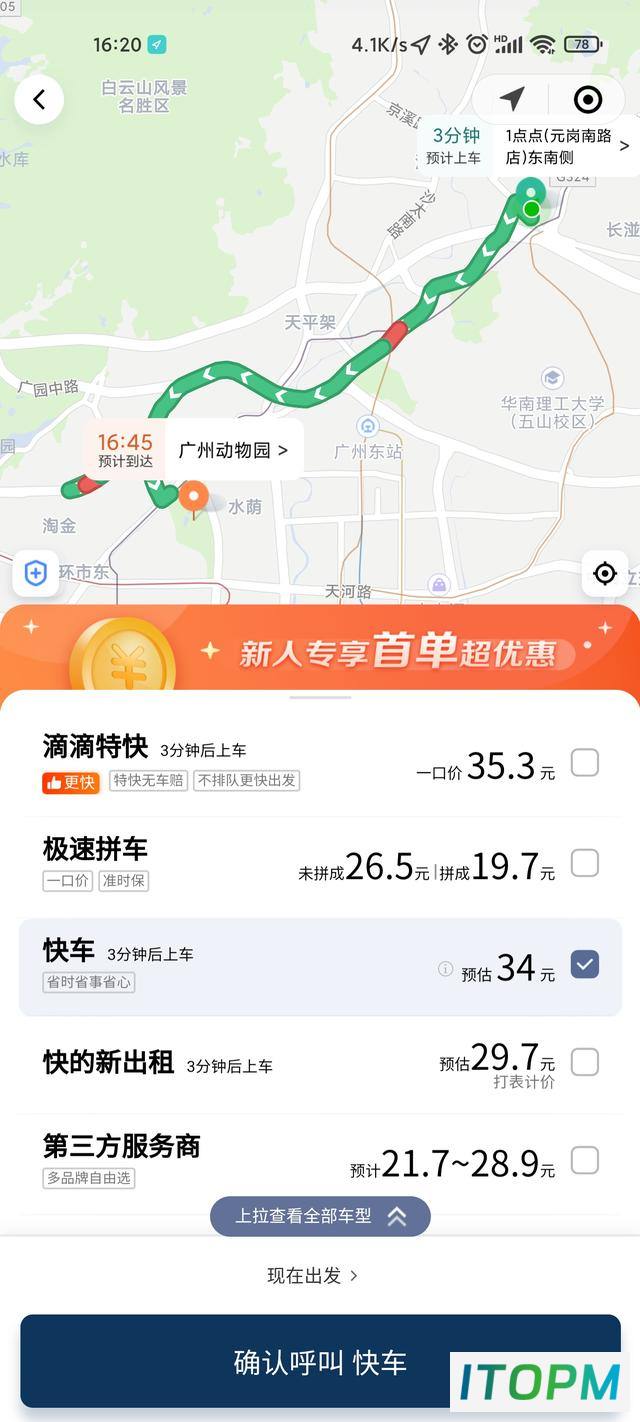Select the 极速拼车 carpool checkbox
640x1422 pixels.
pyautogui.click(x=585, y=863)
